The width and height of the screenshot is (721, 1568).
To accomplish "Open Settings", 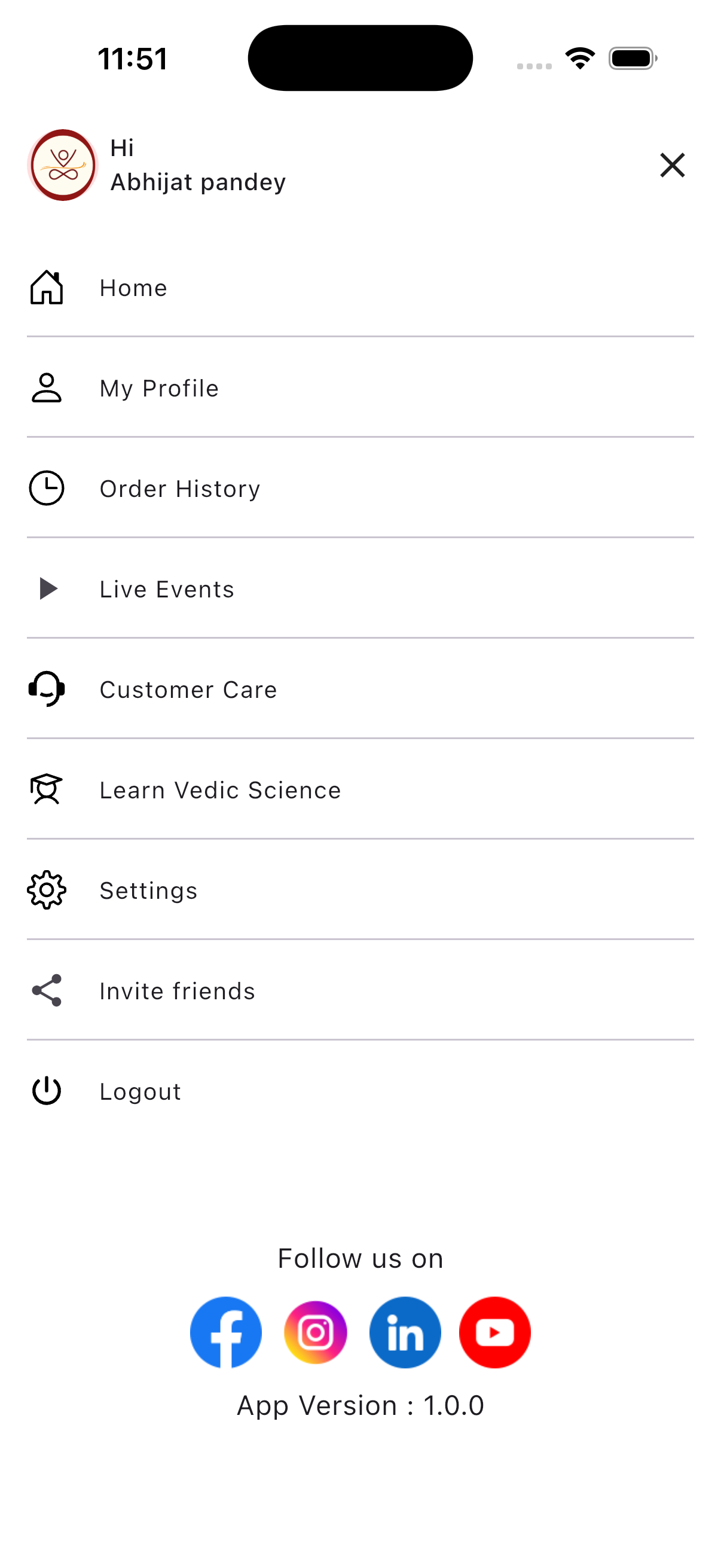I will [x=148, y=890].
